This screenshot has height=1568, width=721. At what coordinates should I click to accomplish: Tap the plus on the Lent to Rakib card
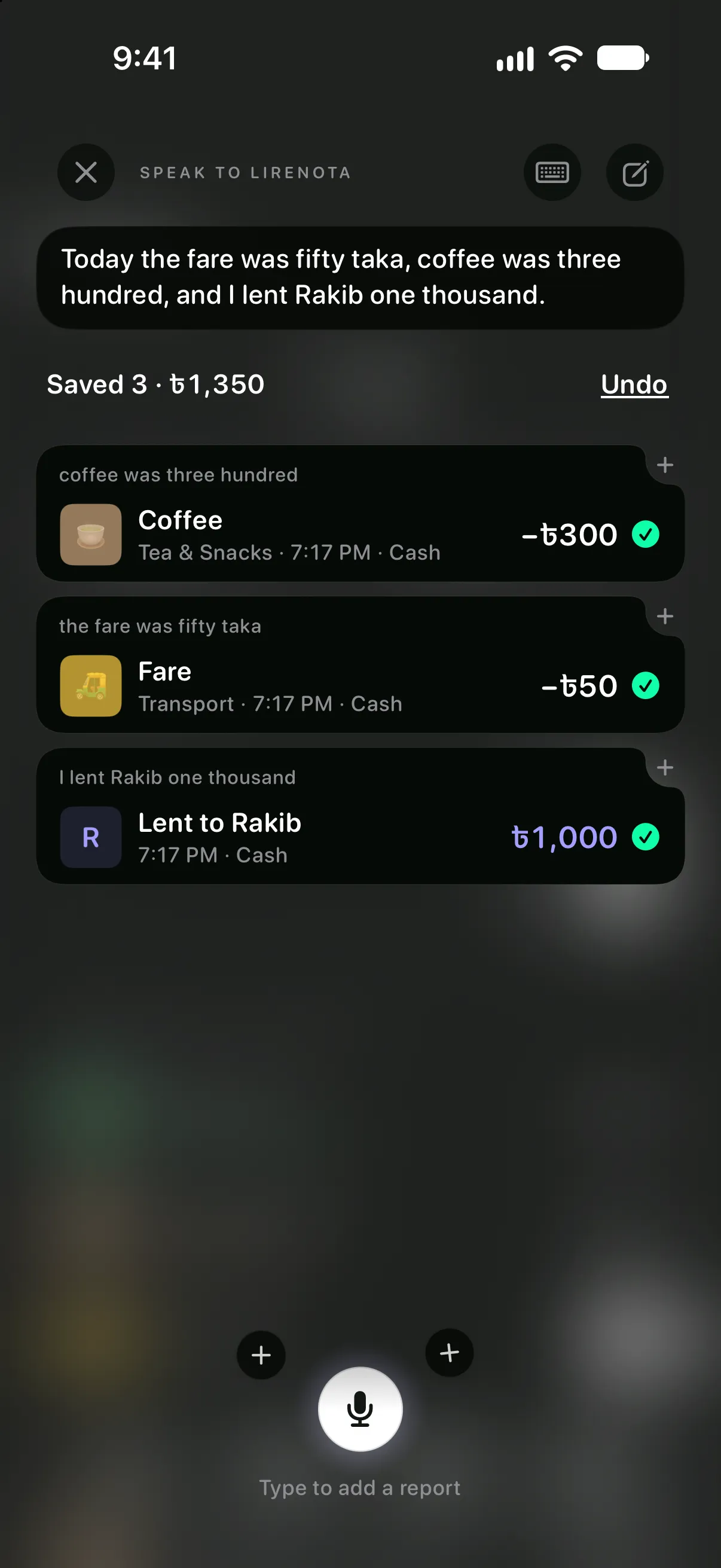coord(665,768)
